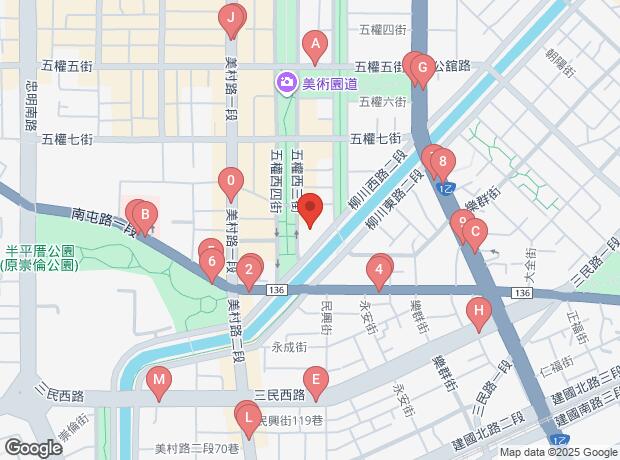Tap map marker A near 五權五街

pos(315,48)
